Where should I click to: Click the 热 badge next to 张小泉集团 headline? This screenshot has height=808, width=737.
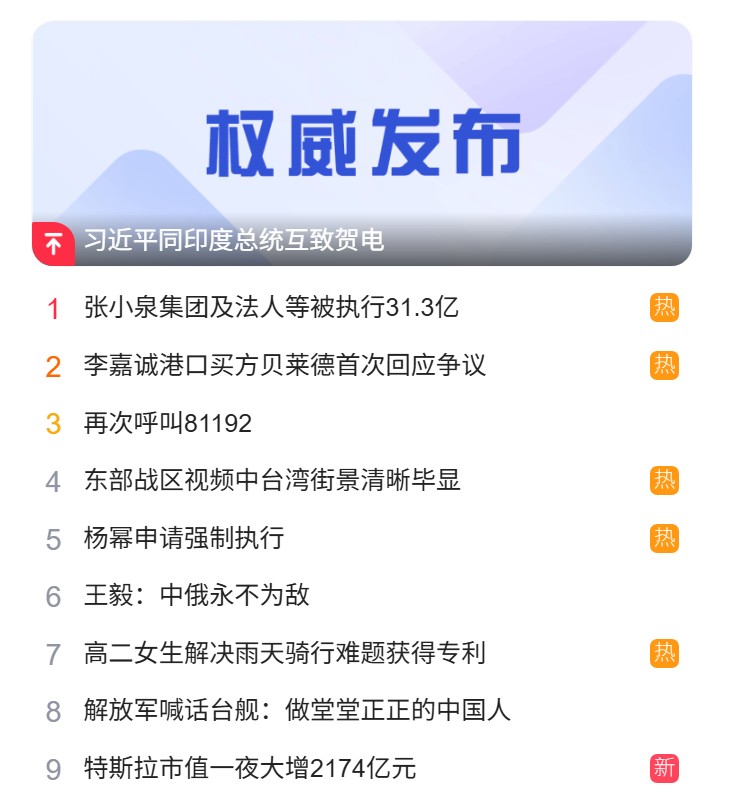662,309
